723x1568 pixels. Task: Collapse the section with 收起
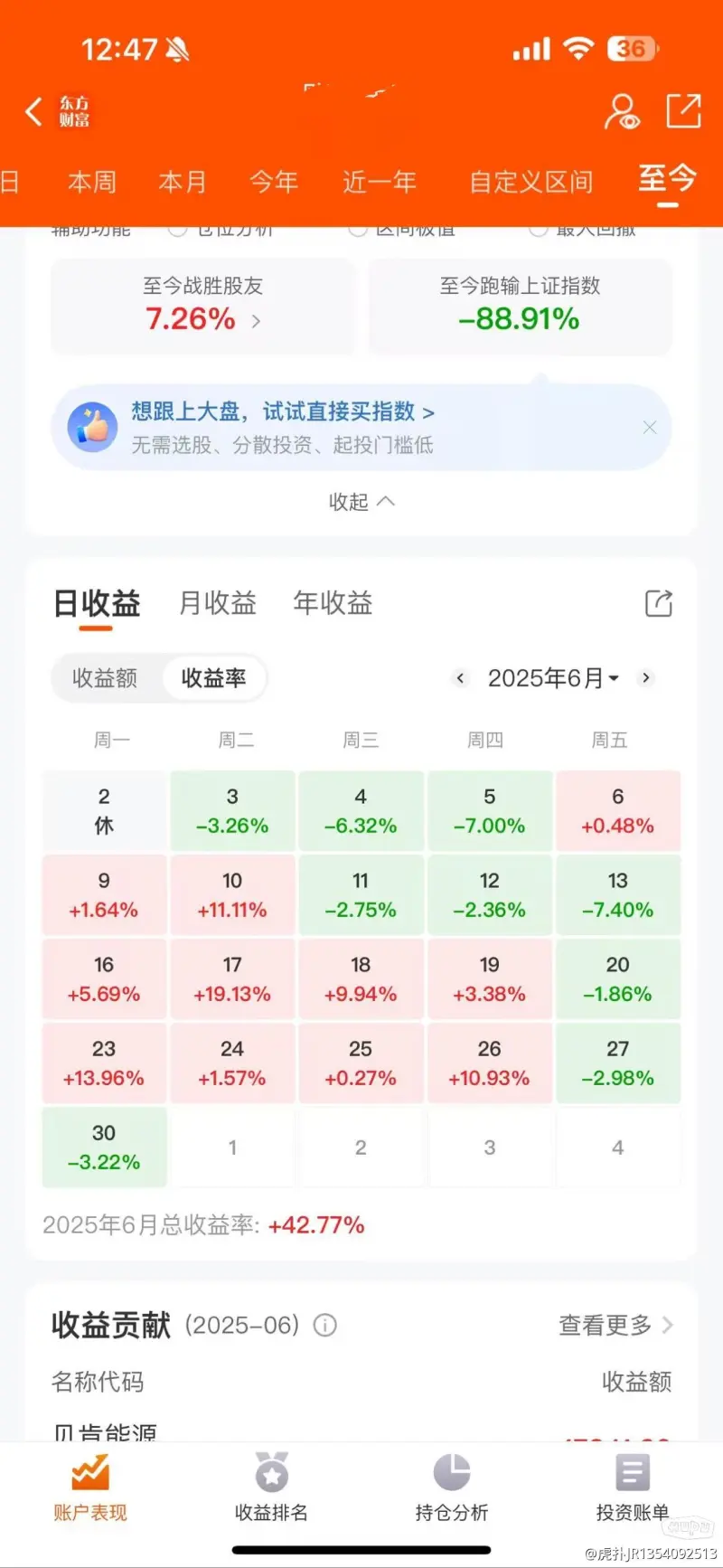tap(361, 502)
